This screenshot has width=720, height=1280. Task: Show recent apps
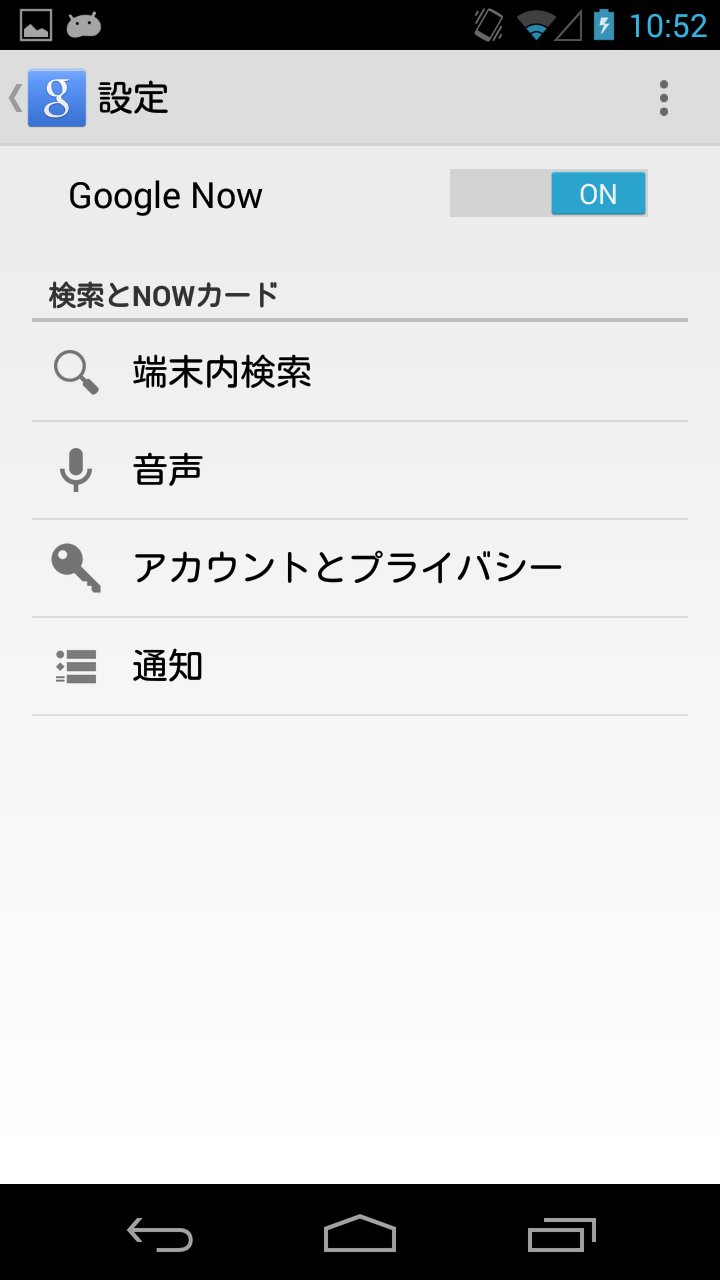(561, 1234)
